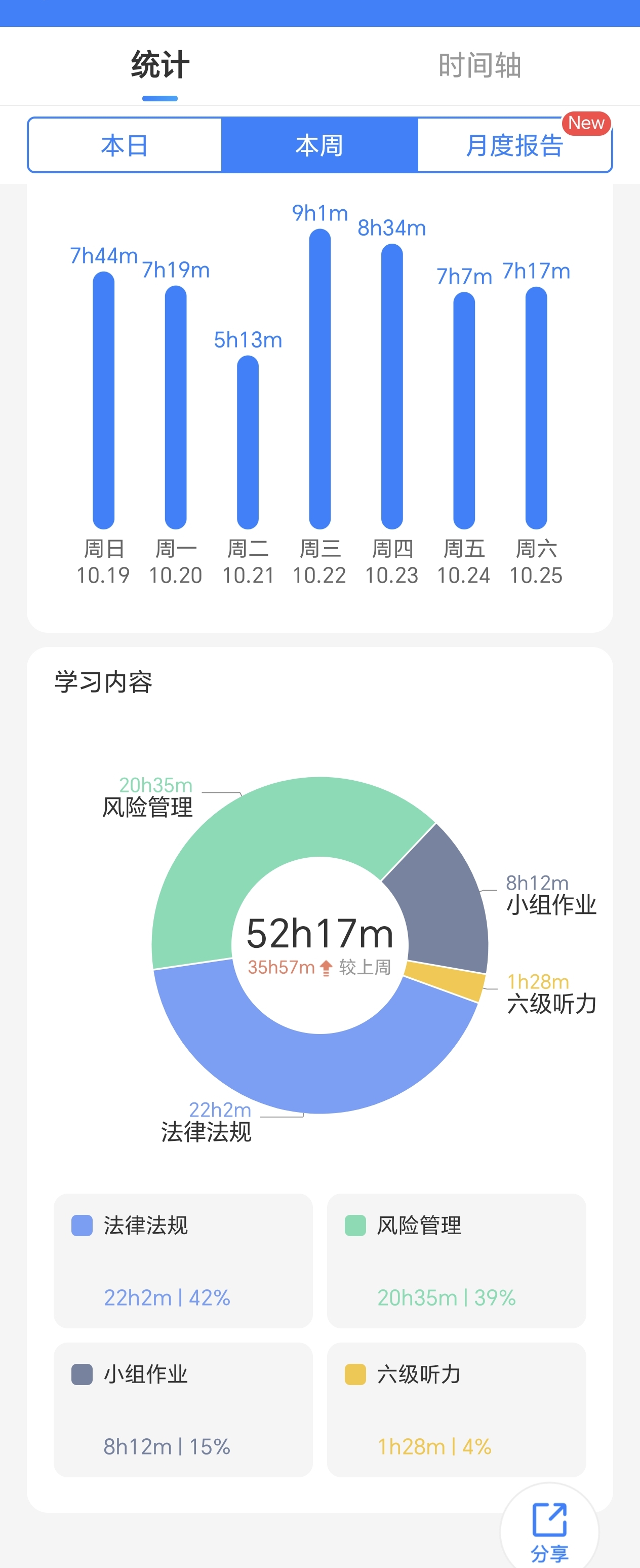
Task: Select the 本周 segment
Action: coord(319,145)
